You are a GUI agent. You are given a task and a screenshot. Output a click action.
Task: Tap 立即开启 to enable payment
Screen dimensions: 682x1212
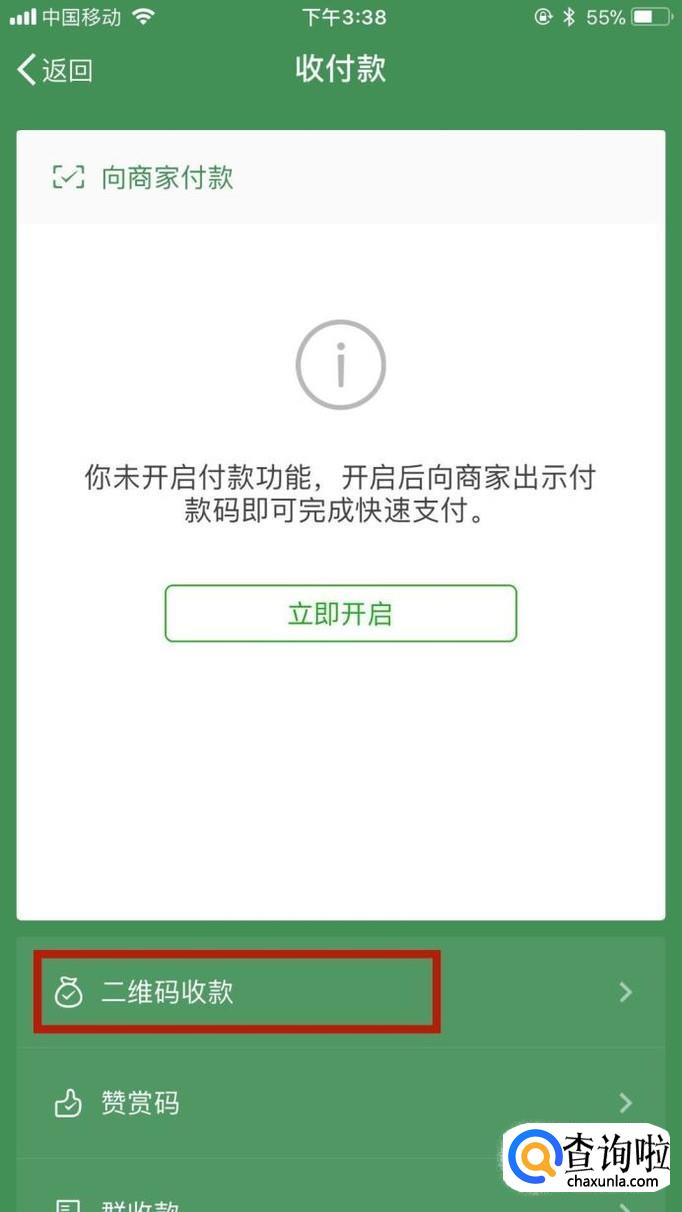coord(340,613)
